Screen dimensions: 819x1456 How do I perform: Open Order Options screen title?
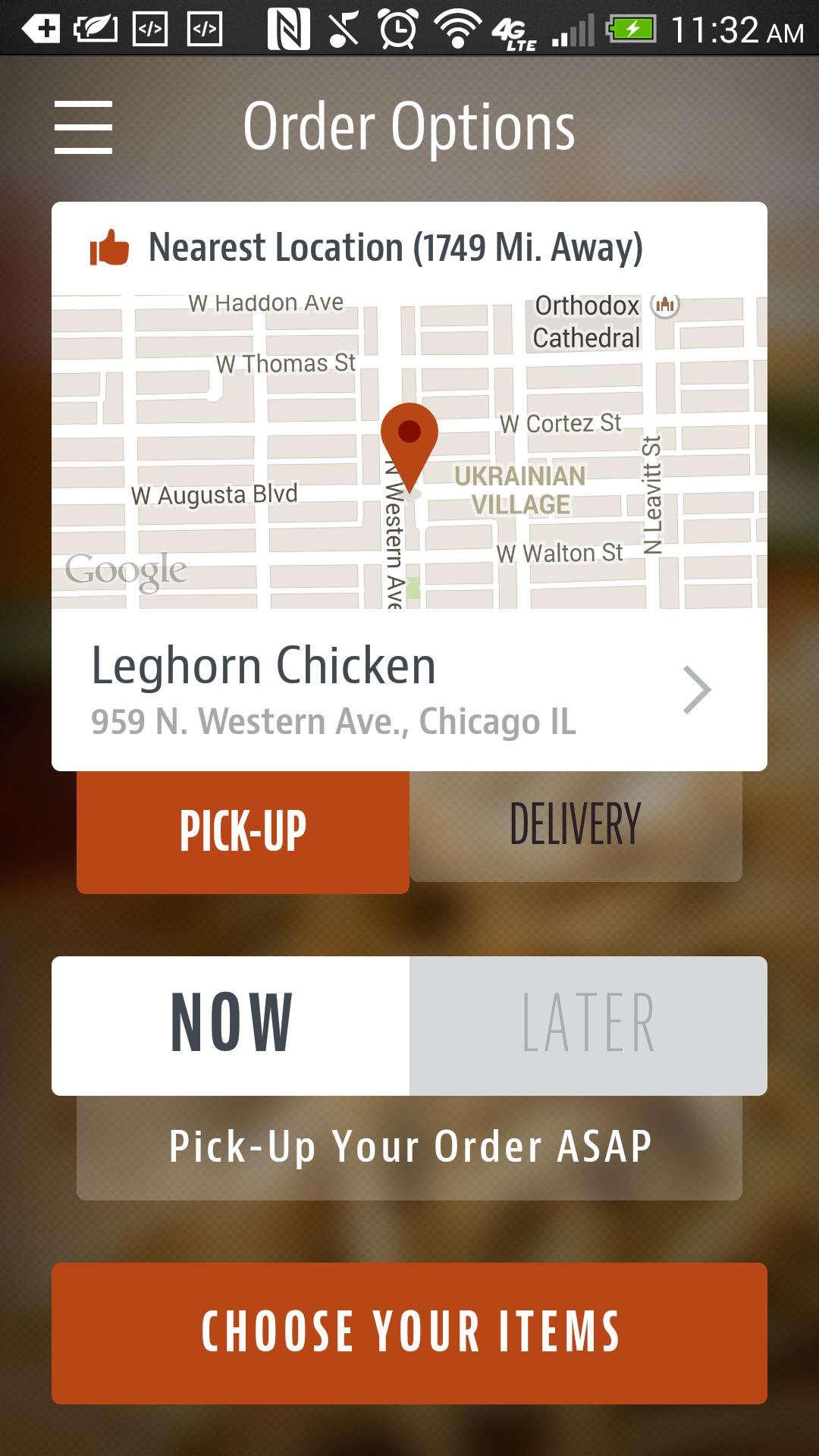click(409, 127)
